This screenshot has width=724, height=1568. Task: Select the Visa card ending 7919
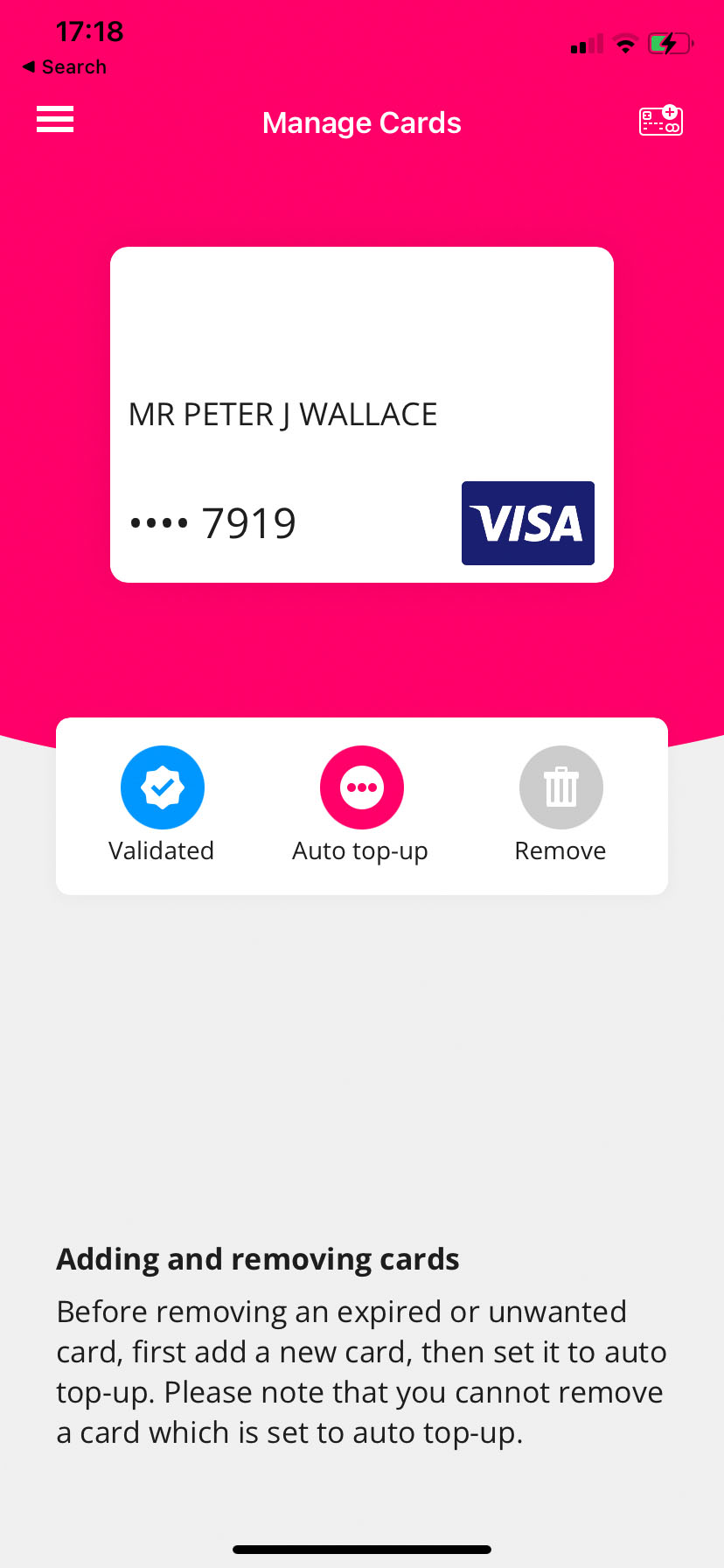[x=361, y=415]
